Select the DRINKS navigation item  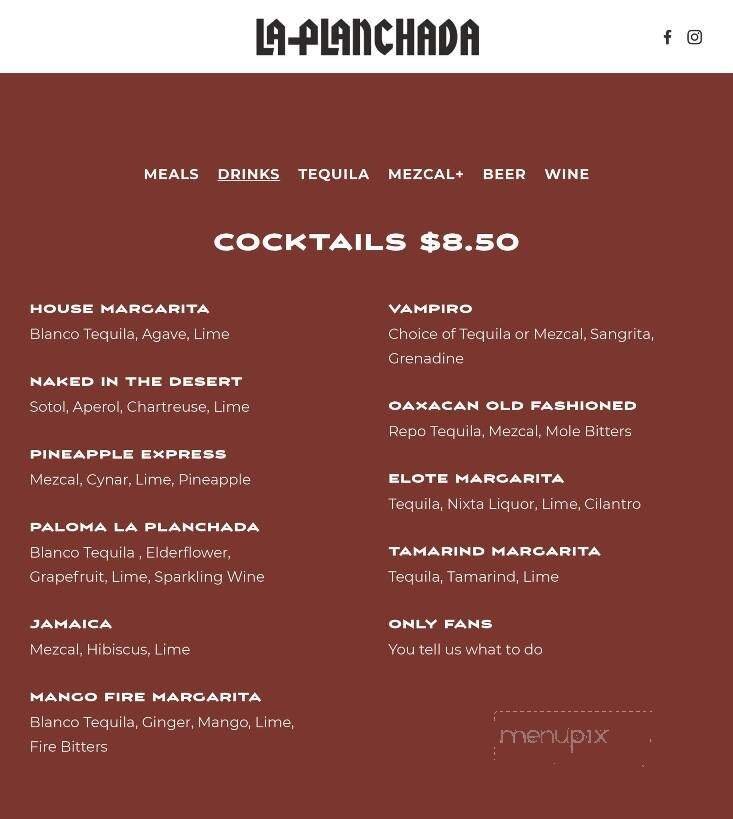[x=248, y=174]
